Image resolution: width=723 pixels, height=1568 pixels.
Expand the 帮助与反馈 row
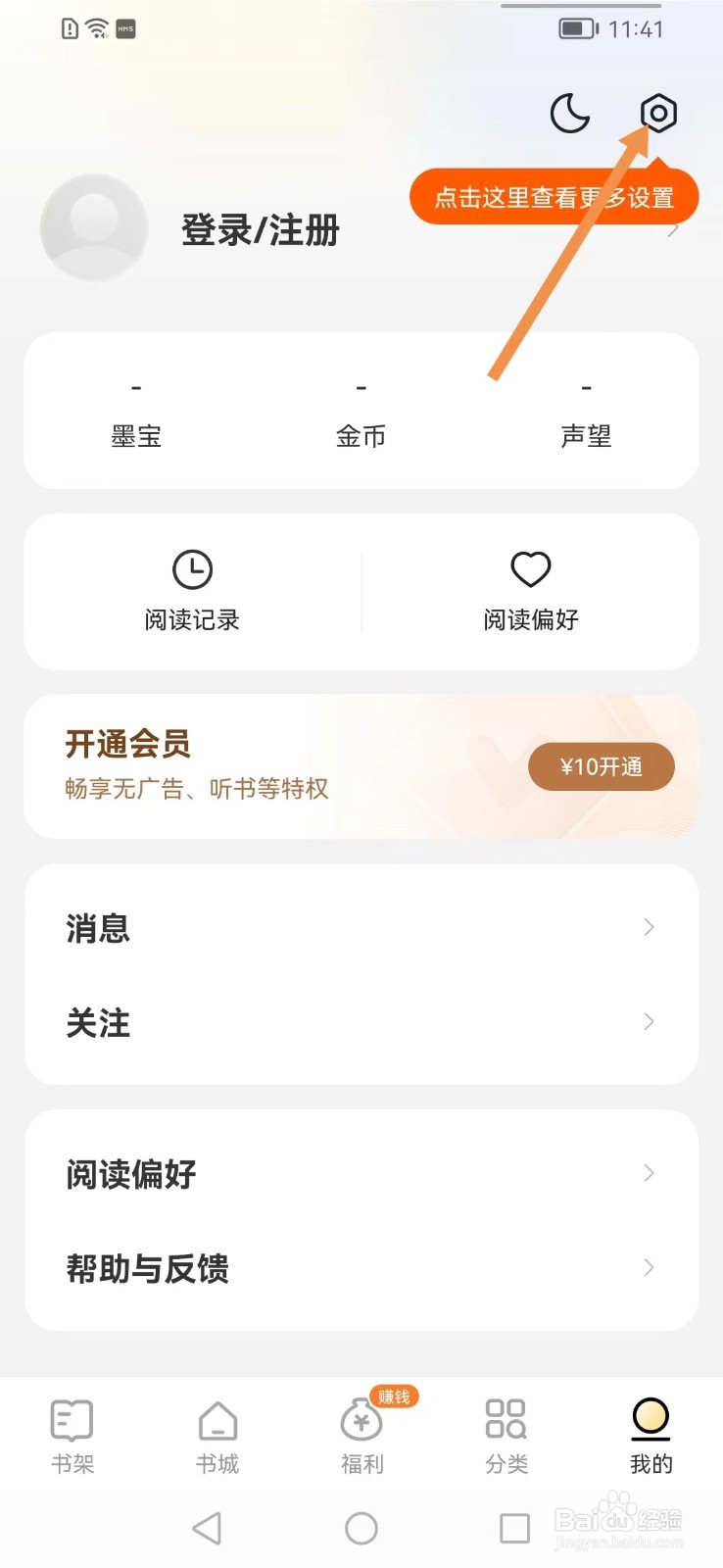coord(361,1268)
